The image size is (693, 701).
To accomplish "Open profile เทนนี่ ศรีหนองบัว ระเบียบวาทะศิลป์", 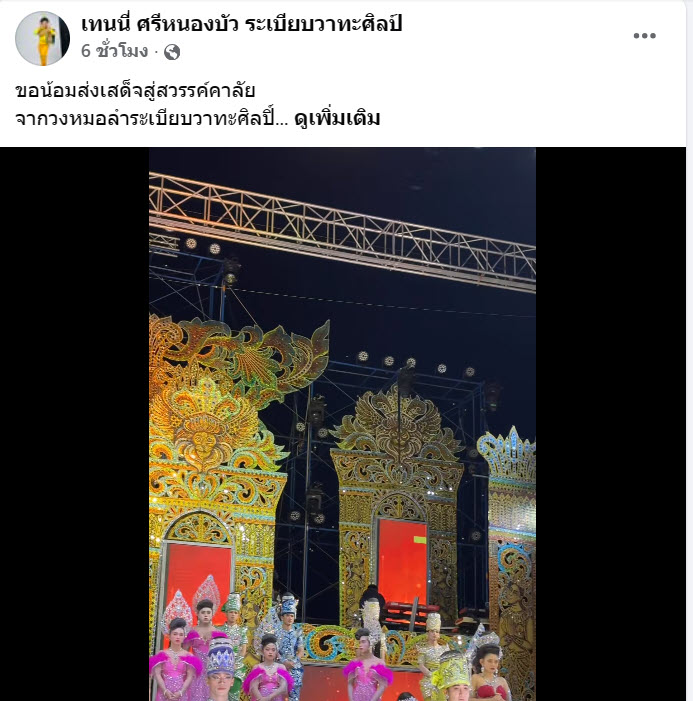I will tap(241, 24).
